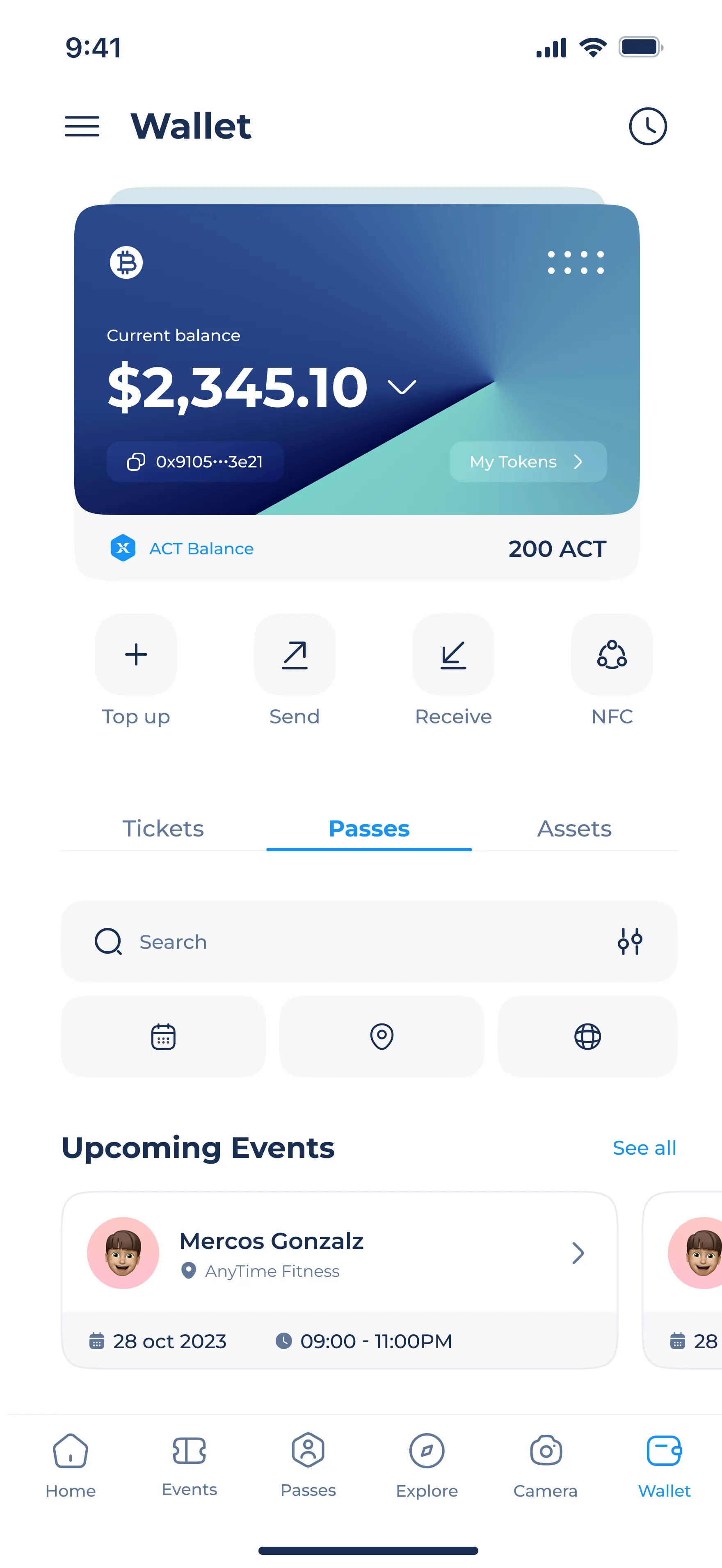Open the Camera tab icon
The height and width of the screenshot is (1568, 722).
click(x=546, y=1450)
